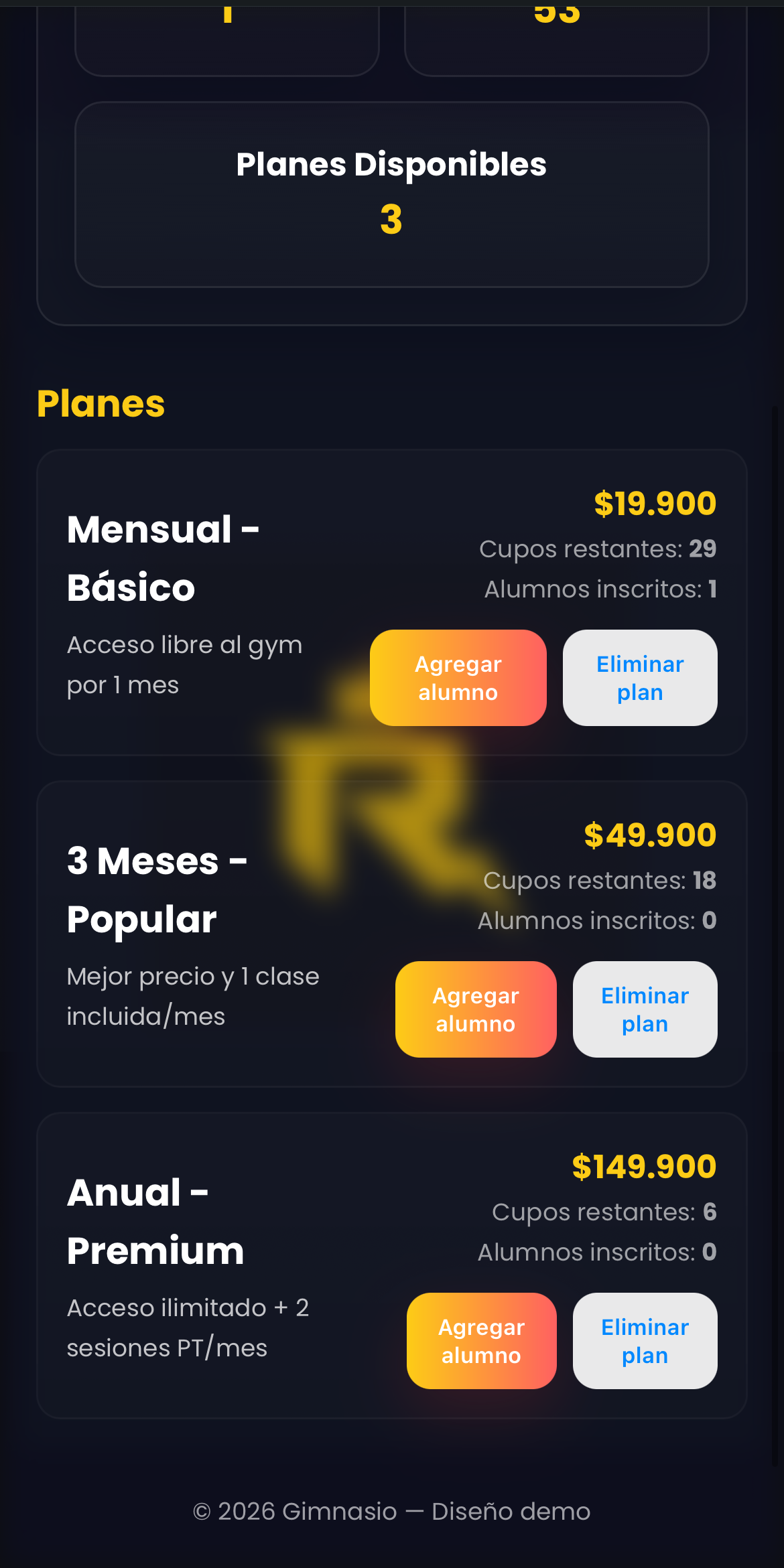The width and height of the screenshot is (784, 1568).
Task: Remove the Anual - Premium plan
Action: tap(645, 1341)
